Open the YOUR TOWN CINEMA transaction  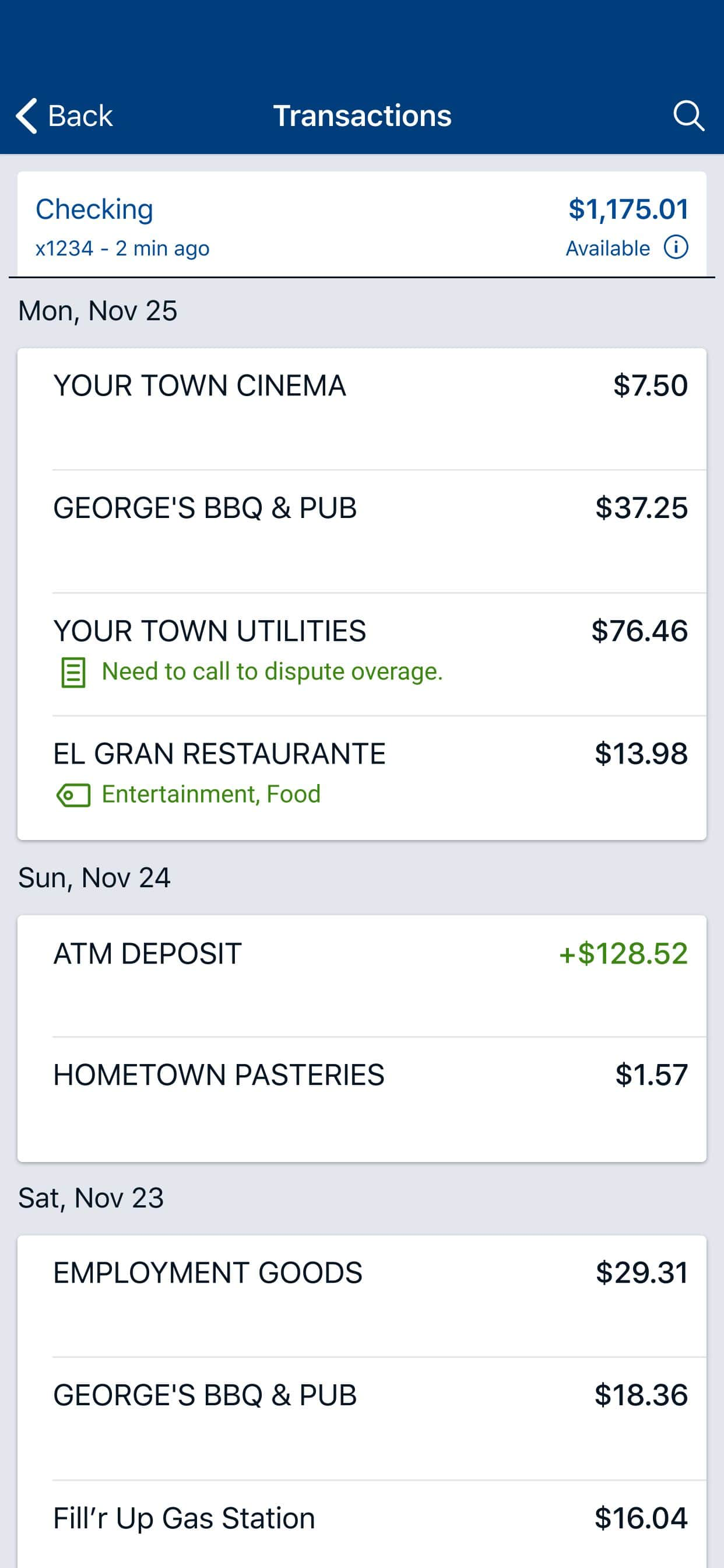(x=362, y=409)
